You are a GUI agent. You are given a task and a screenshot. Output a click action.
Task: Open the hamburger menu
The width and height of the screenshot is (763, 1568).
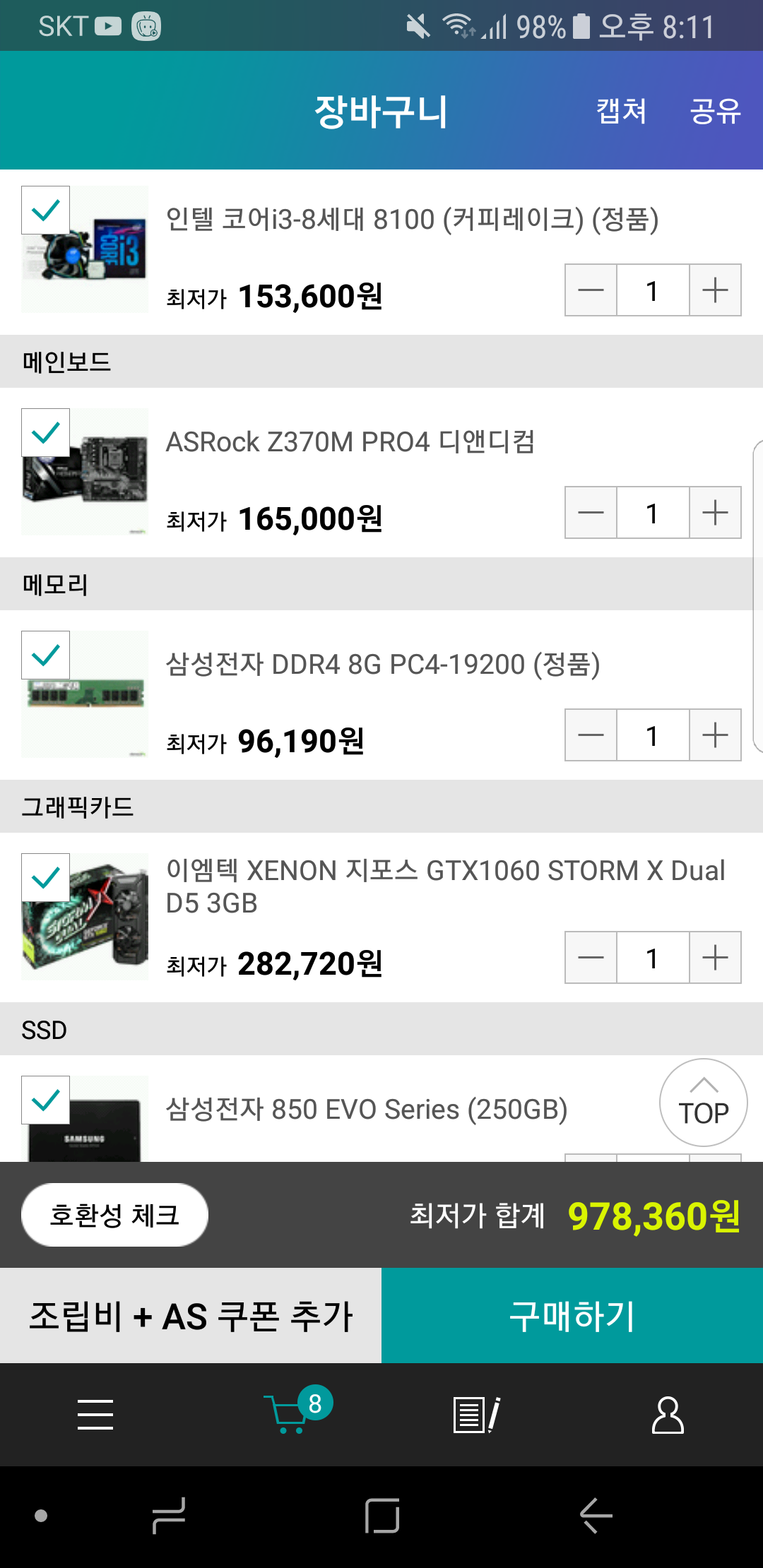coord(95,1414)
